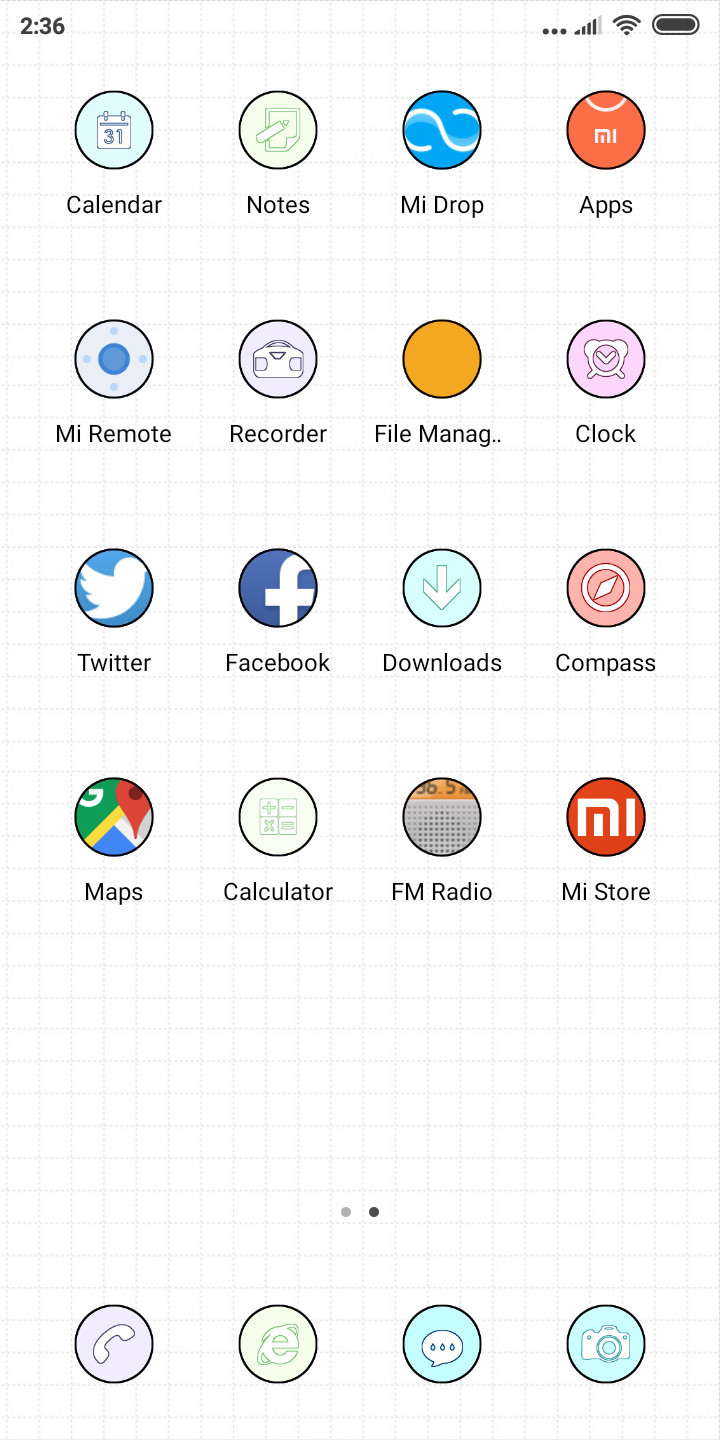The width and height of the screenshot is (720, 1440).
Task: Launch the browser from the dock
Action: point(278,1344)
